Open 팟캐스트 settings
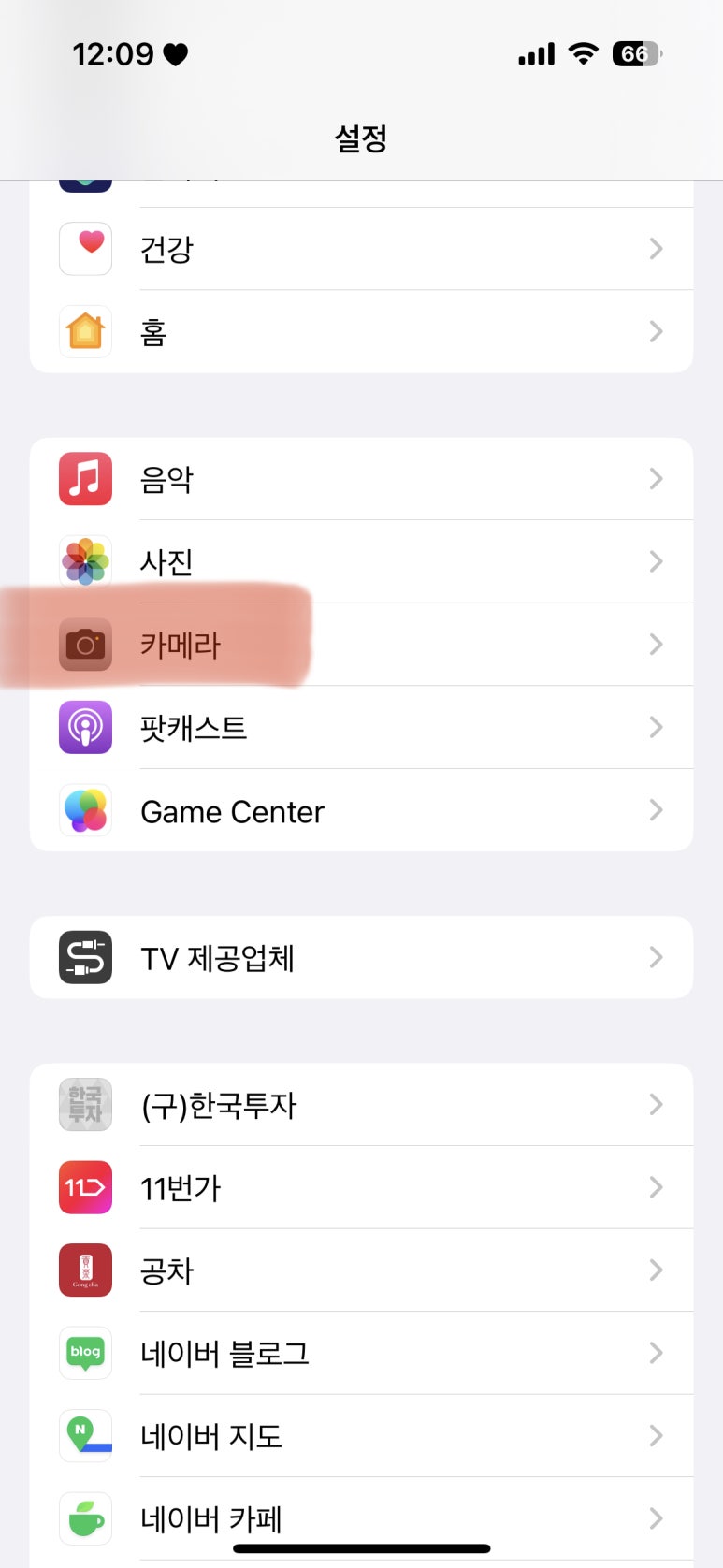Viewport: 723px width, 1568px height. click(x=361, y=727)
